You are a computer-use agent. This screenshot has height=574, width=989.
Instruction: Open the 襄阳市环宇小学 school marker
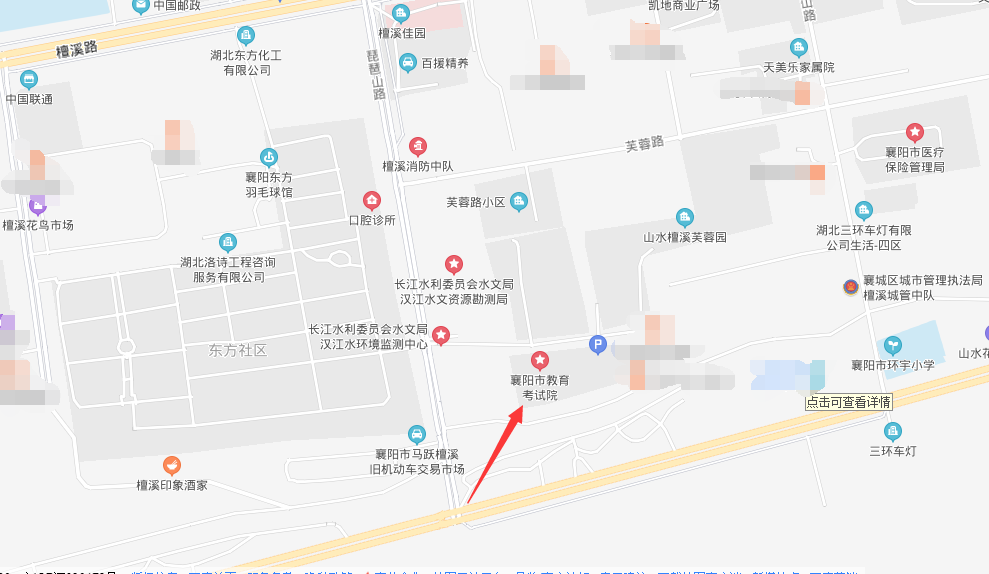(x=892, y=346)
